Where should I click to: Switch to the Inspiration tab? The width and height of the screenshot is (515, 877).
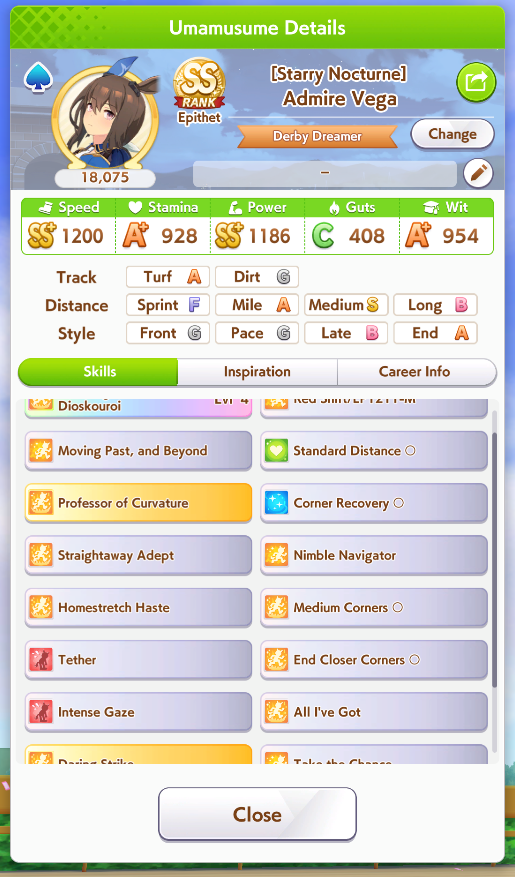click(257, 372)
